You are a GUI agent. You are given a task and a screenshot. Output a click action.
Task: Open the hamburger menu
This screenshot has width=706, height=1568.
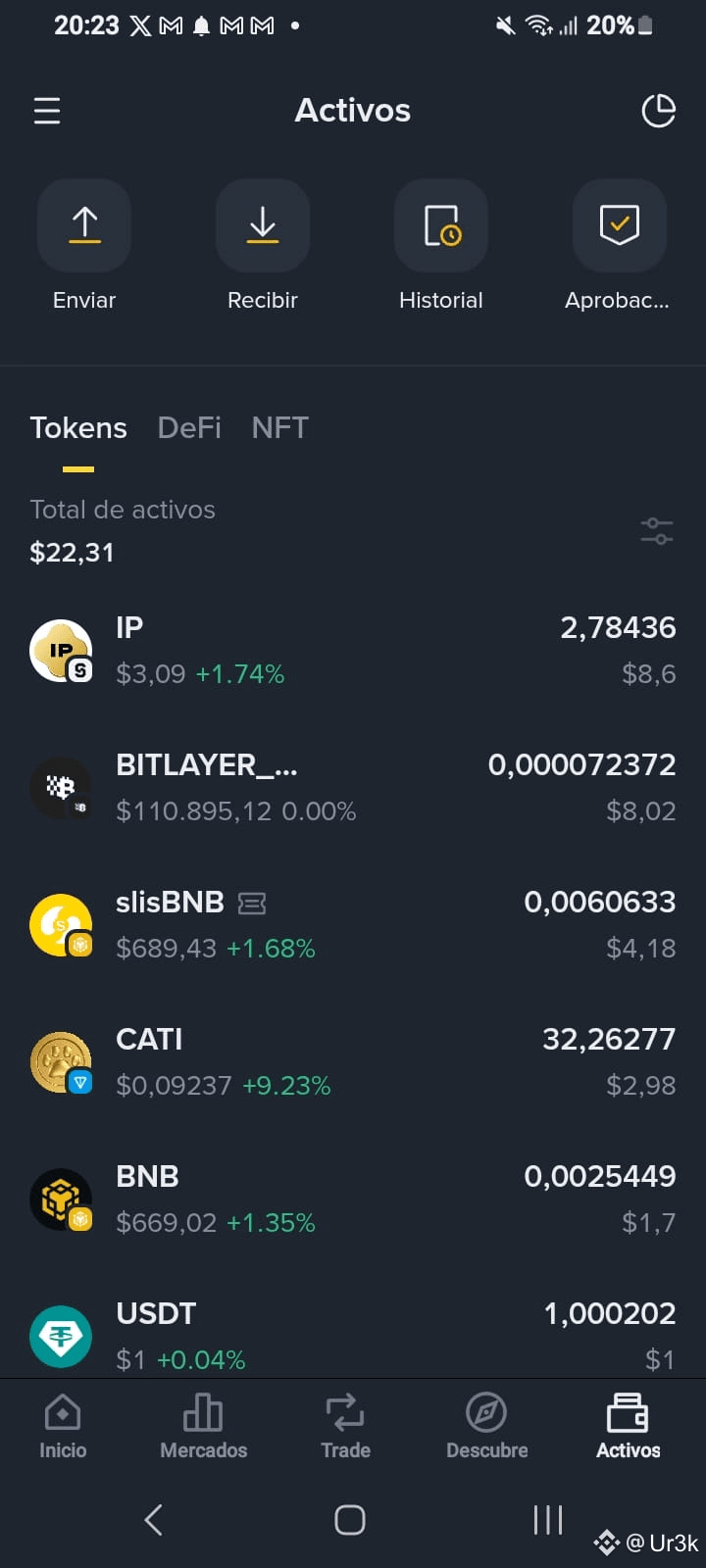click(47, 111)
